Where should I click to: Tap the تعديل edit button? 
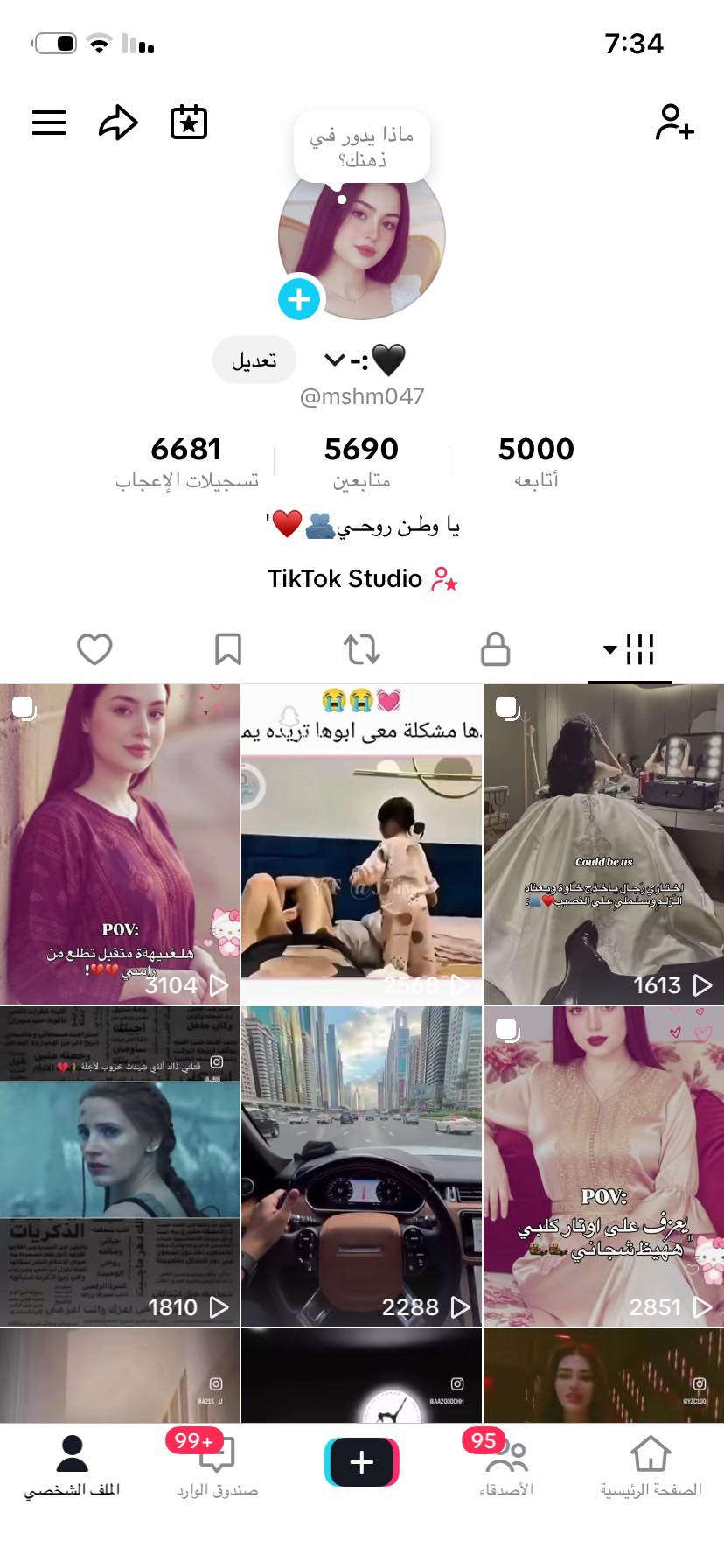[x=254, y=360]
